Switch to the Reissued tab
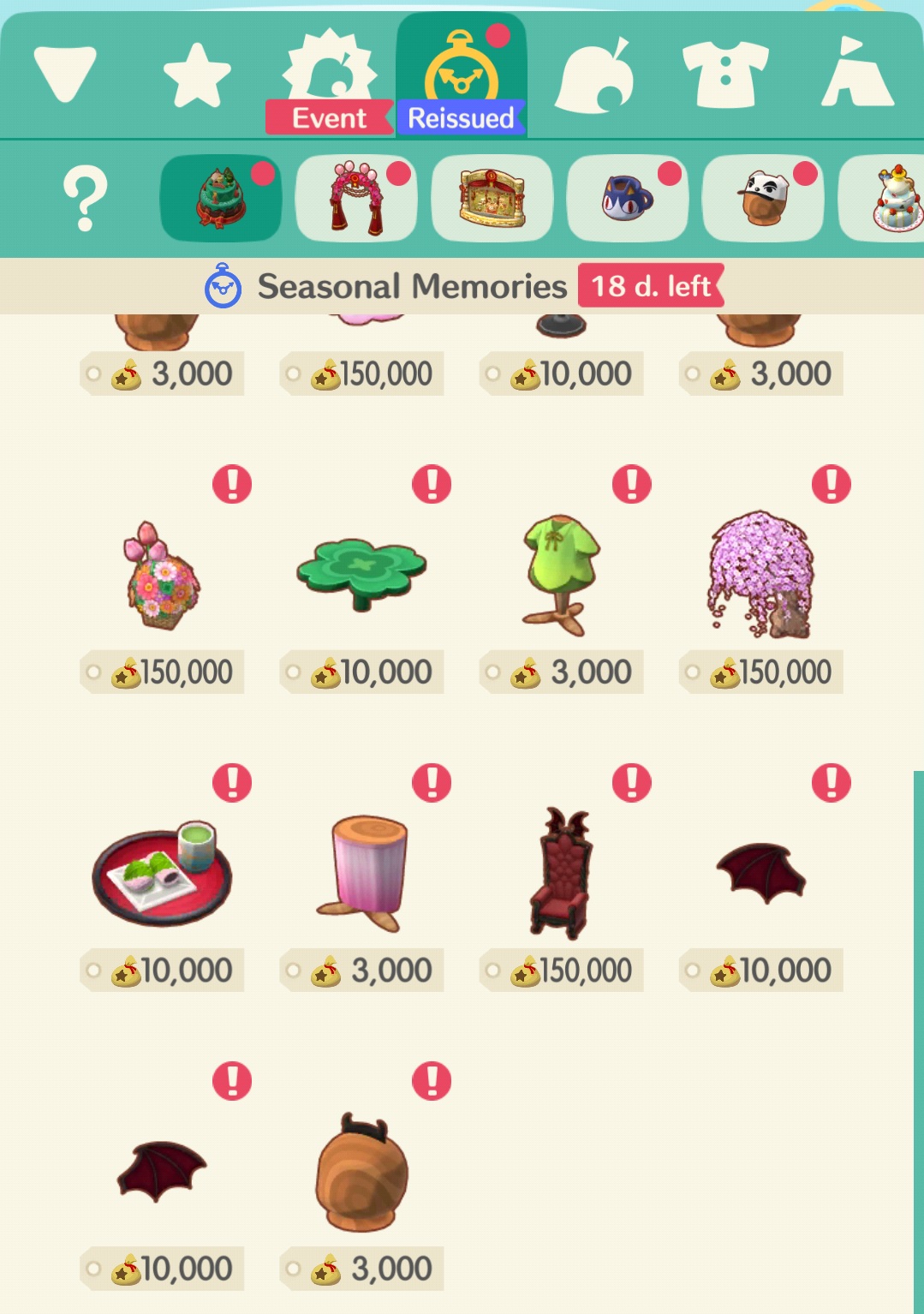The image size is (924, 1314). pos(460,118)
